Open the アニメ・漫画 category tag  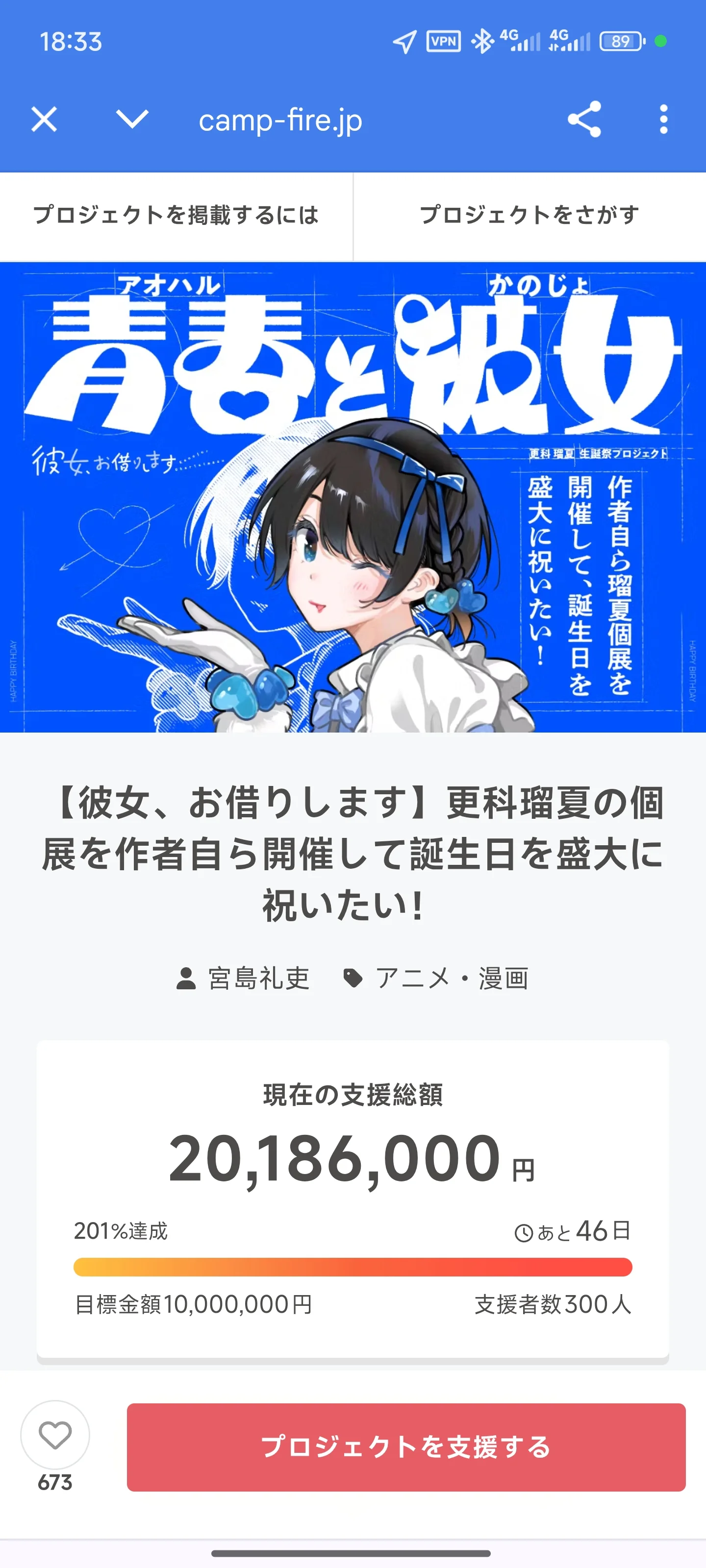[436, 978]
